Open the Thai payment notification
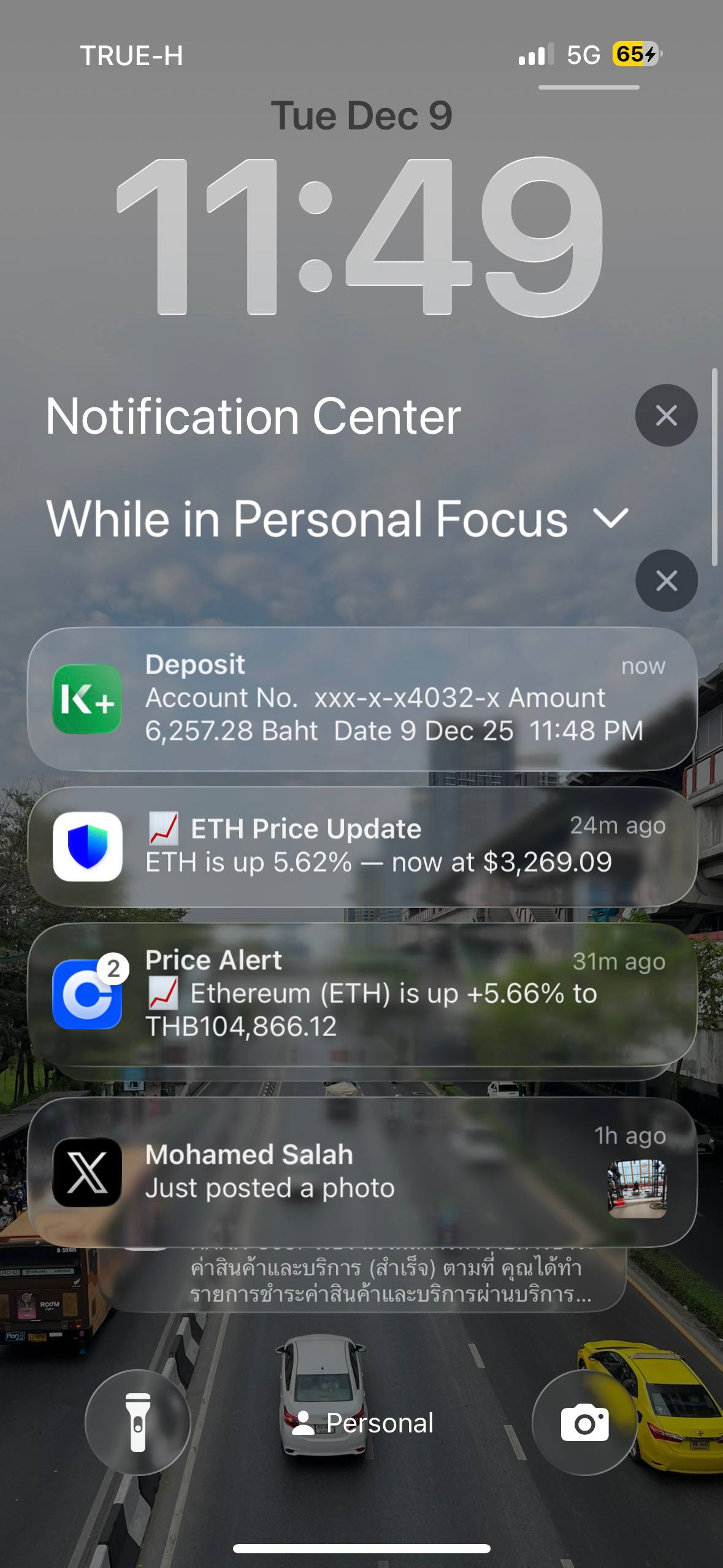The image size is (723, 1568). point(386,1281)
